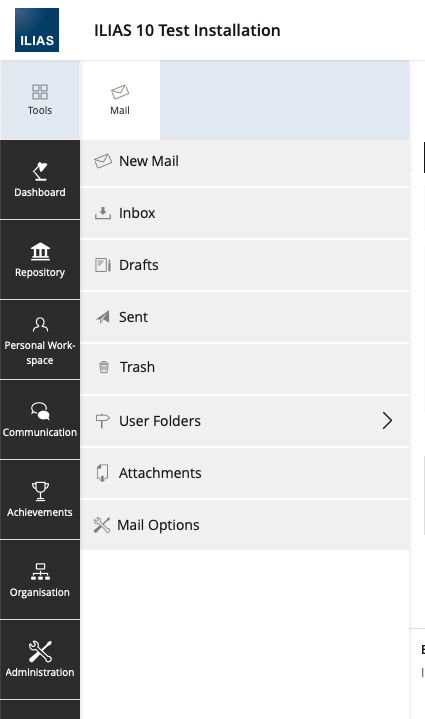Open Mail Options
This screenshot has height=719, width=425.
pos(245,525)
